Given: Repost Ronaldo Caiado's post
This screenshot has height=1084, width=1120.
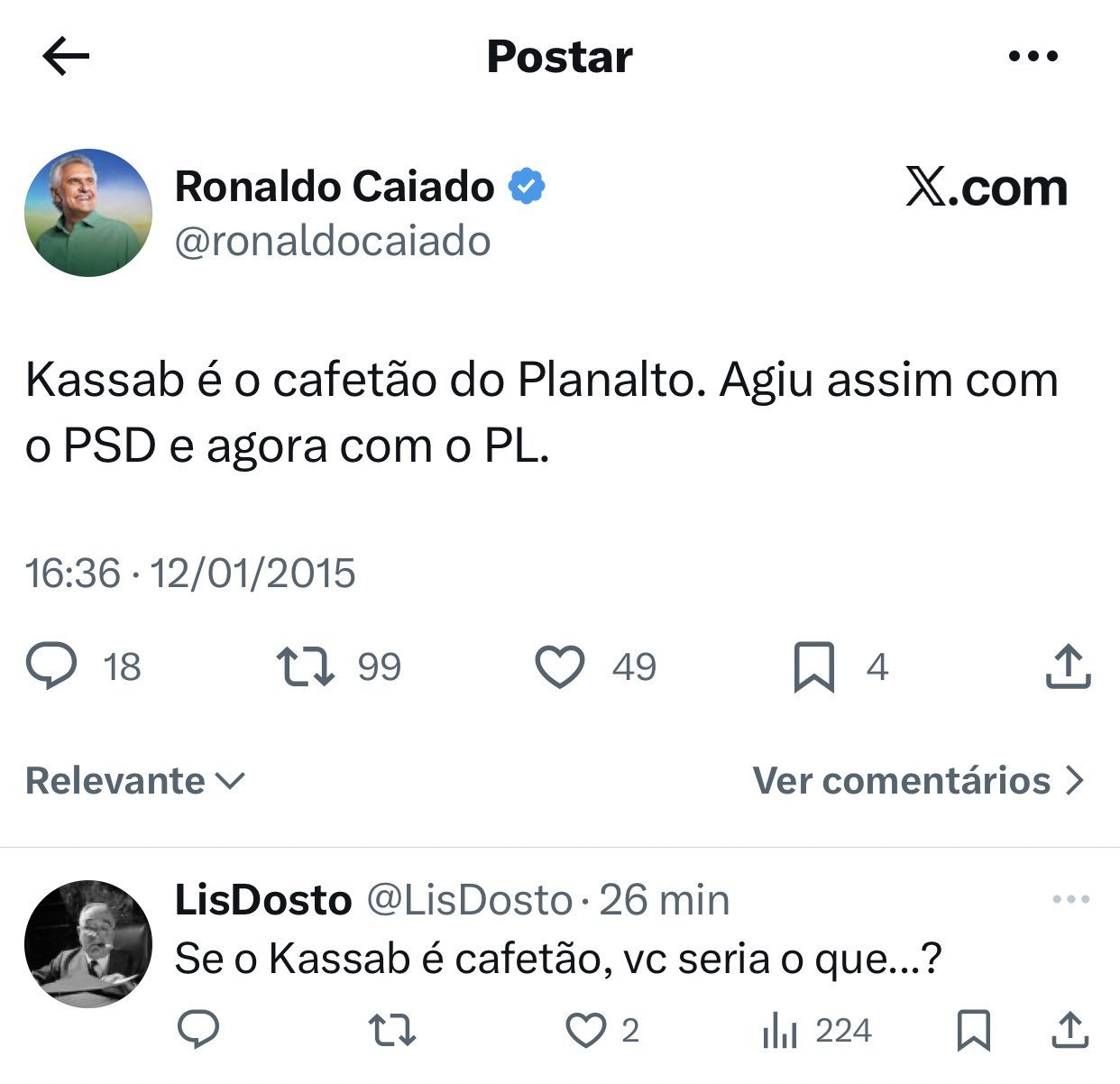Looking at the screenshot, I should pyautogui.click(x=305, y=666).
